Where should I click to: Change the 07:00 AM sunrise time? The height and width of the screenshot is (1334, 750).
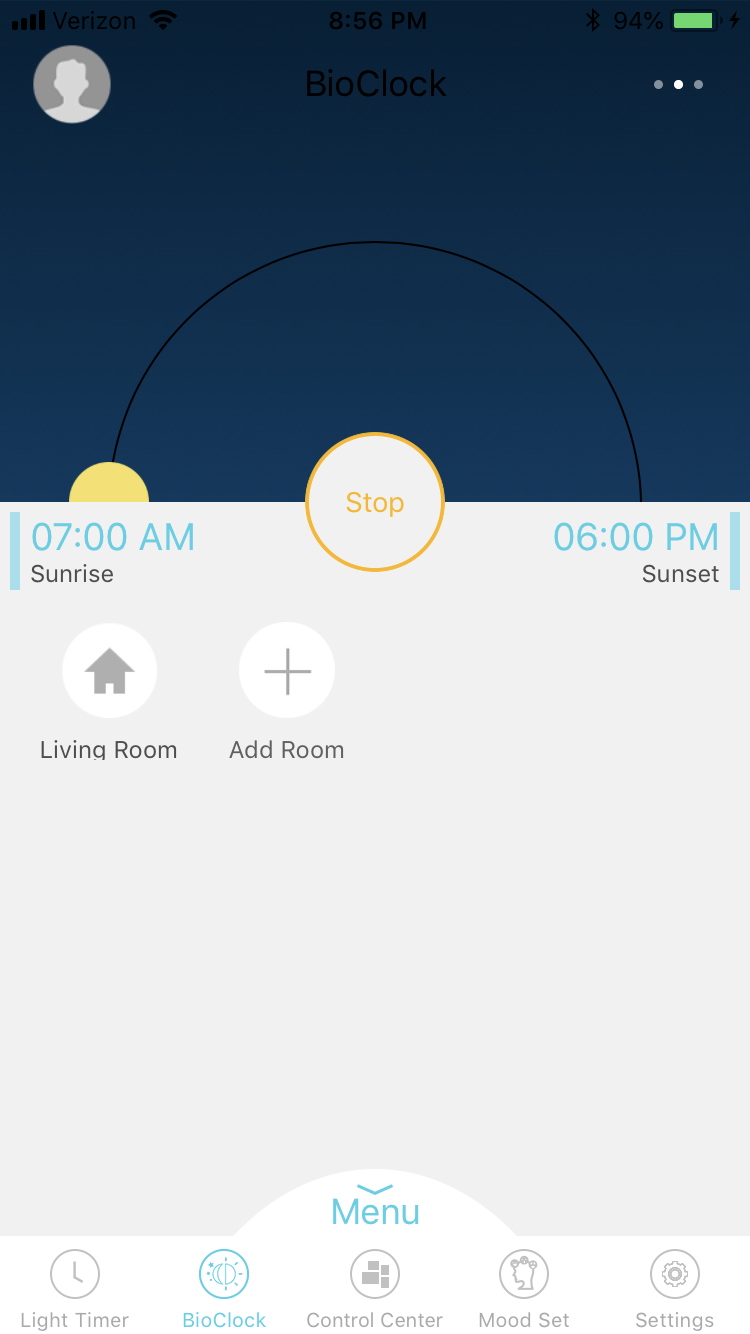[x=113, y=538]
